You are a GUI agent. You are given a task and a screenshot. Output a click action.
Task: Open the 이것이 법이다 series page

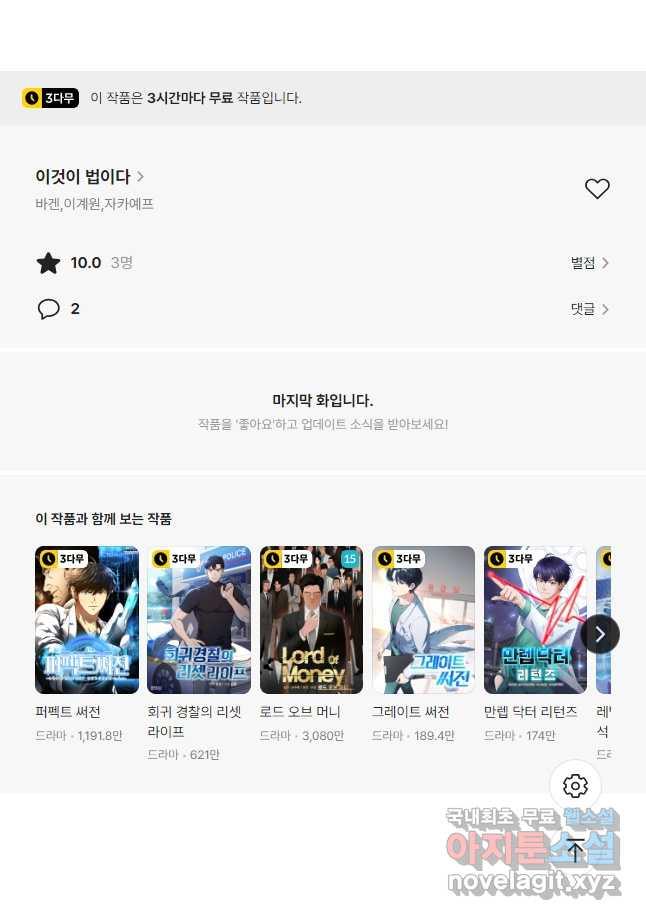[90, 177]
